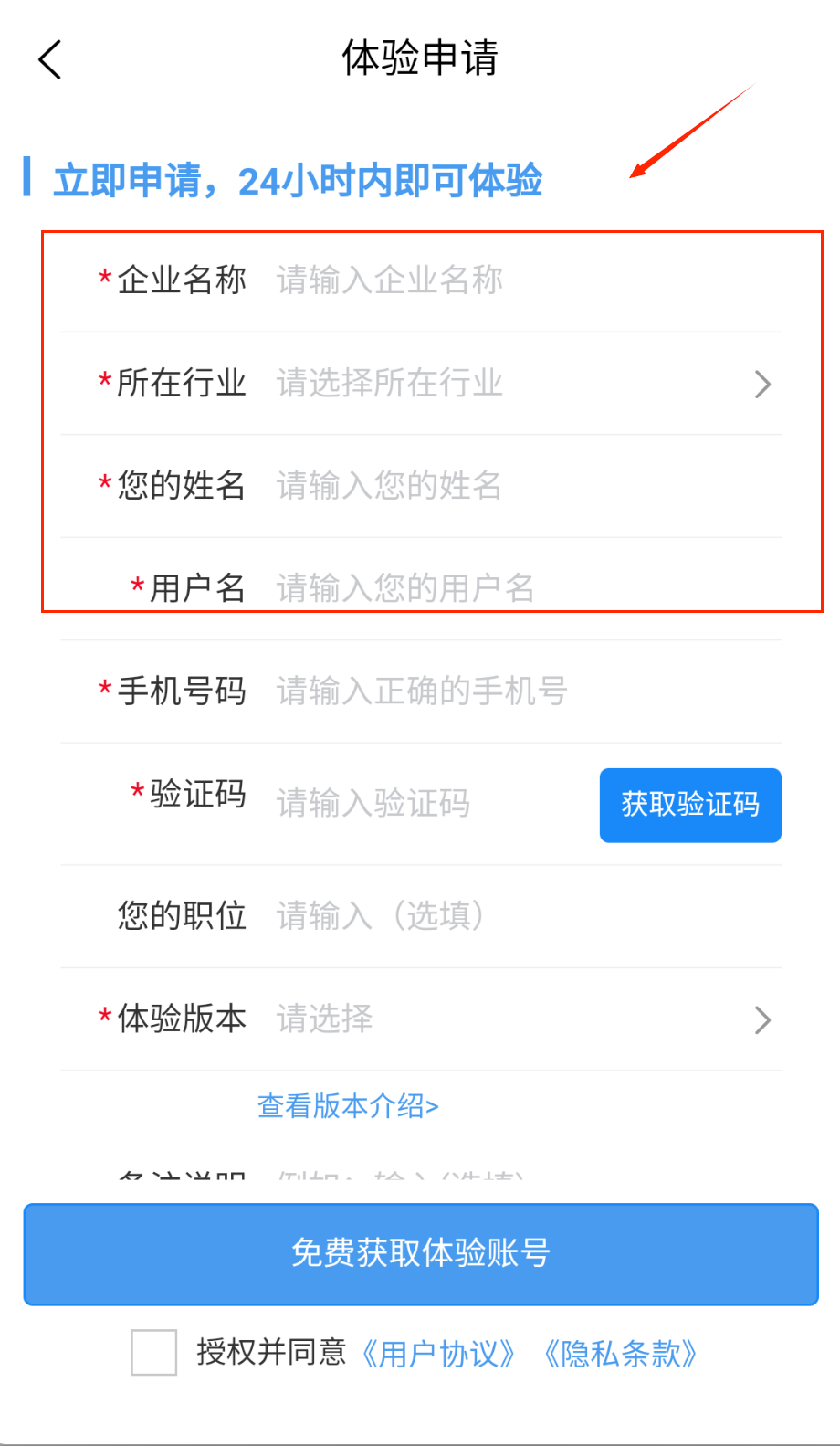Open the 查看版本介绍 link
840x1446 pixels.
[x=348, y=1106]
